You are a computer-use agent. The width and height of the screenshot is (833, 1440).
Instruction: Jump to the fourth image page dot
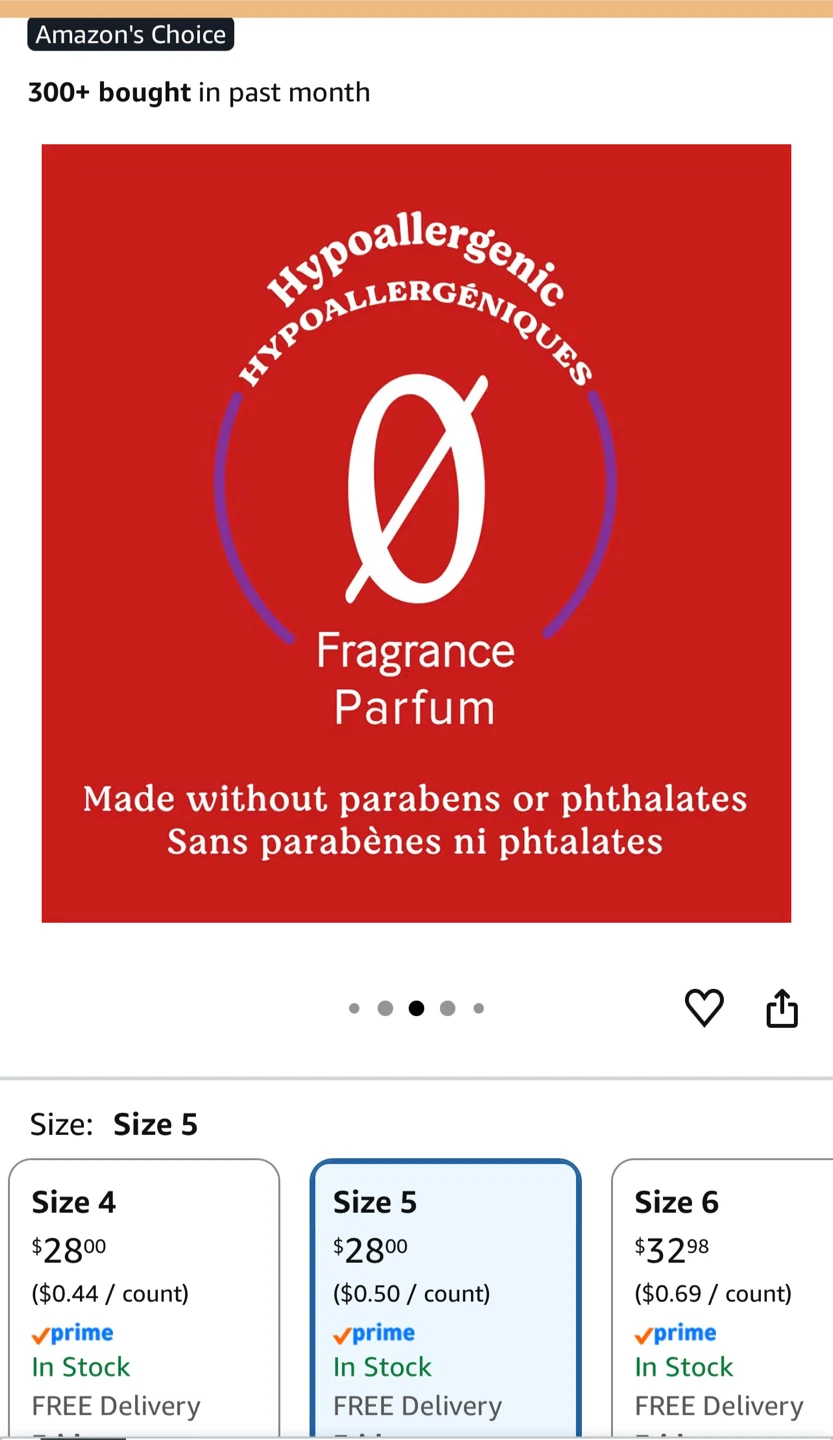[x=447, y=1008]
